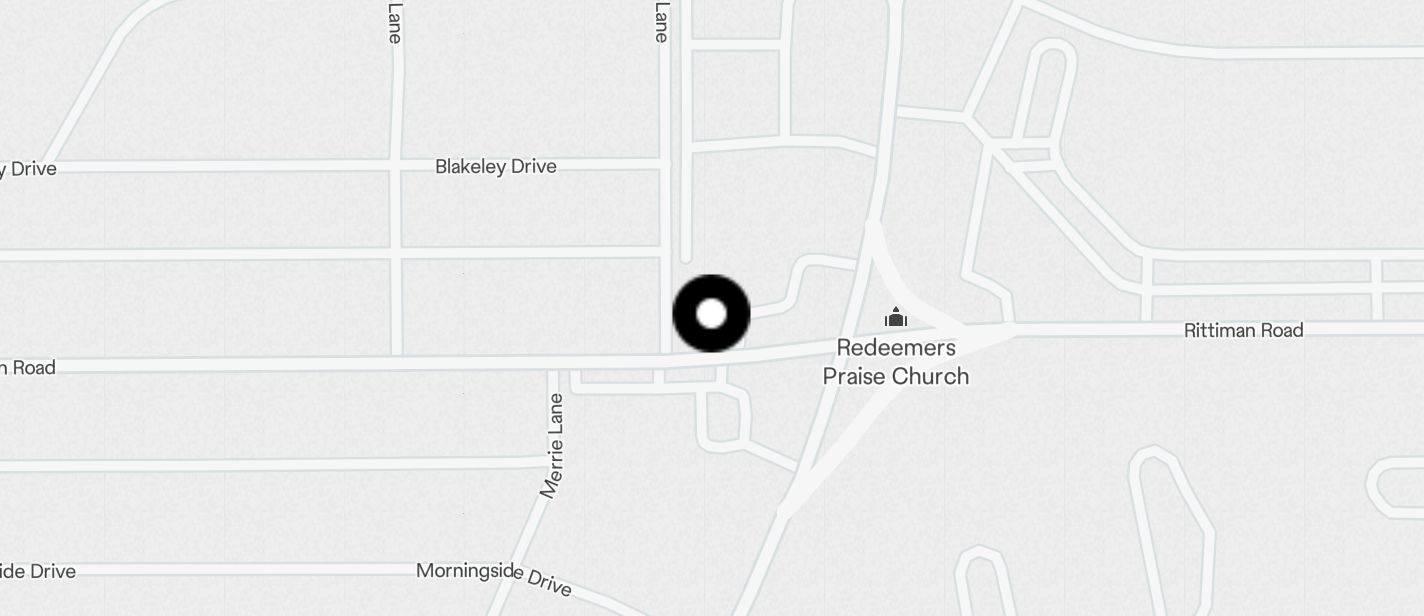Open the Redeemers Praise Church place marker
The width and height of the screenshot is (1424, 616).
896,318
